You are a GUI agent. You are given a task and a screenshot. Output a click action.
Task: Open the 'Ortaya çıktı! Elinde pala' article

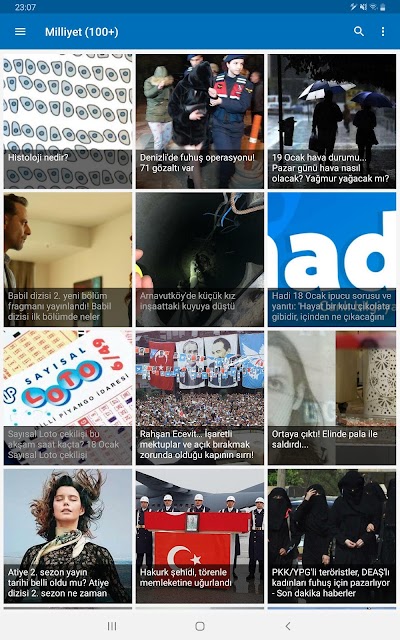point(332,398)
